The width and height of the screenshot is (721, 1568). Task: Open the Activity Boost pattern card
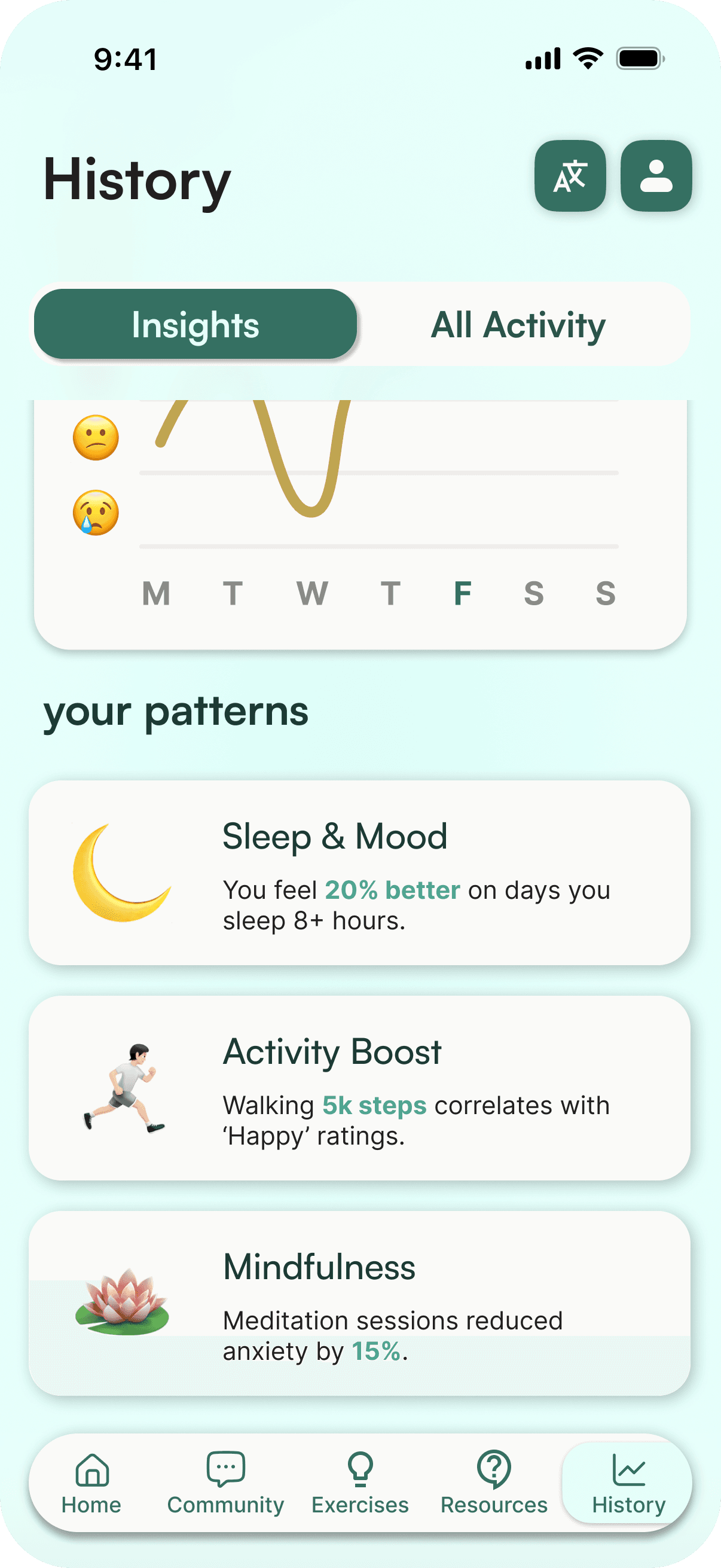tap(359, 1088)
